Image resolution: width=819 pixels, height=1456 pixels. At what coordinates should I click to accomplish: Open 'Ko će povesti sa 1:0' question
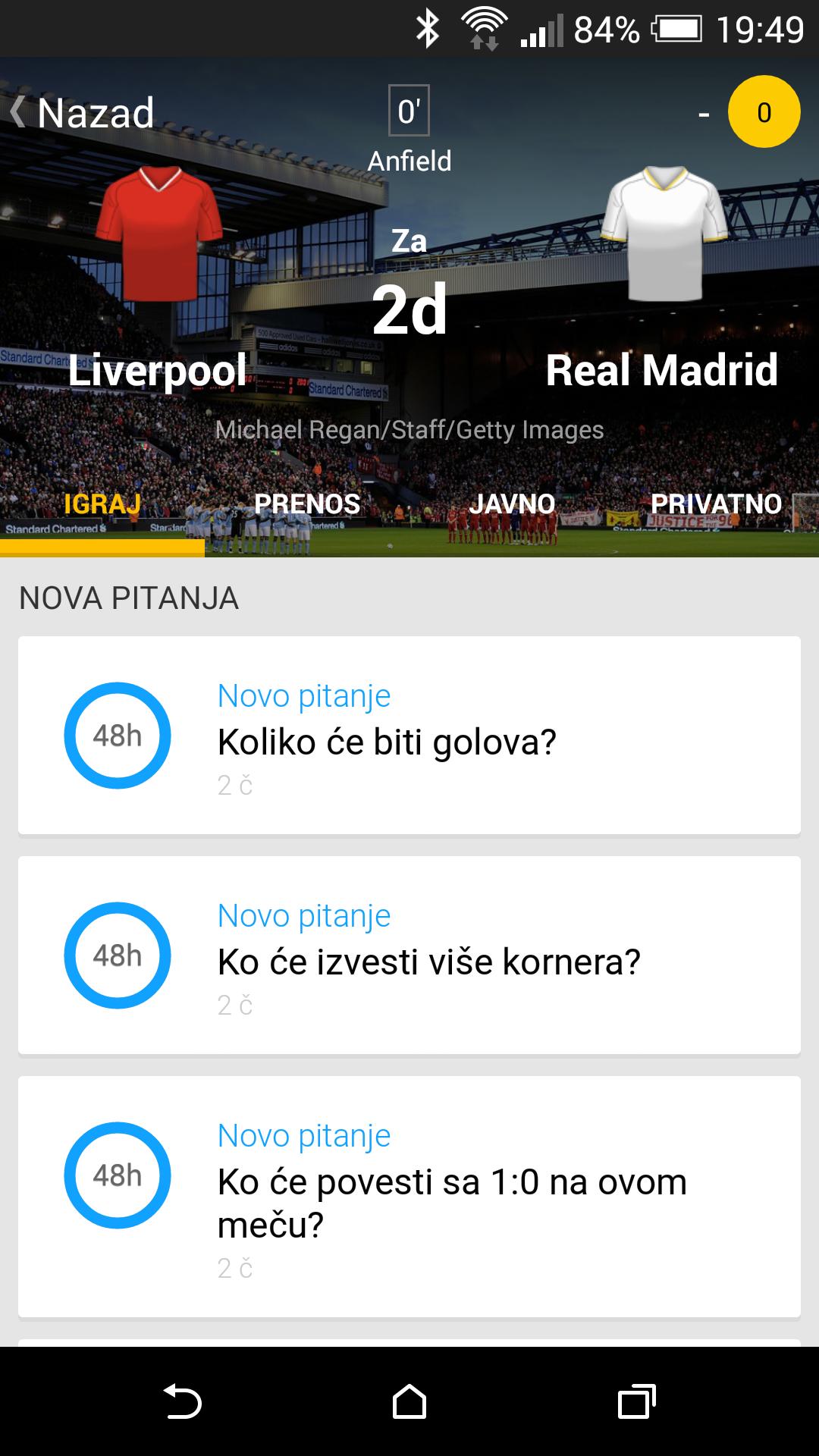pyautogui.click(x=409, y=1197)
